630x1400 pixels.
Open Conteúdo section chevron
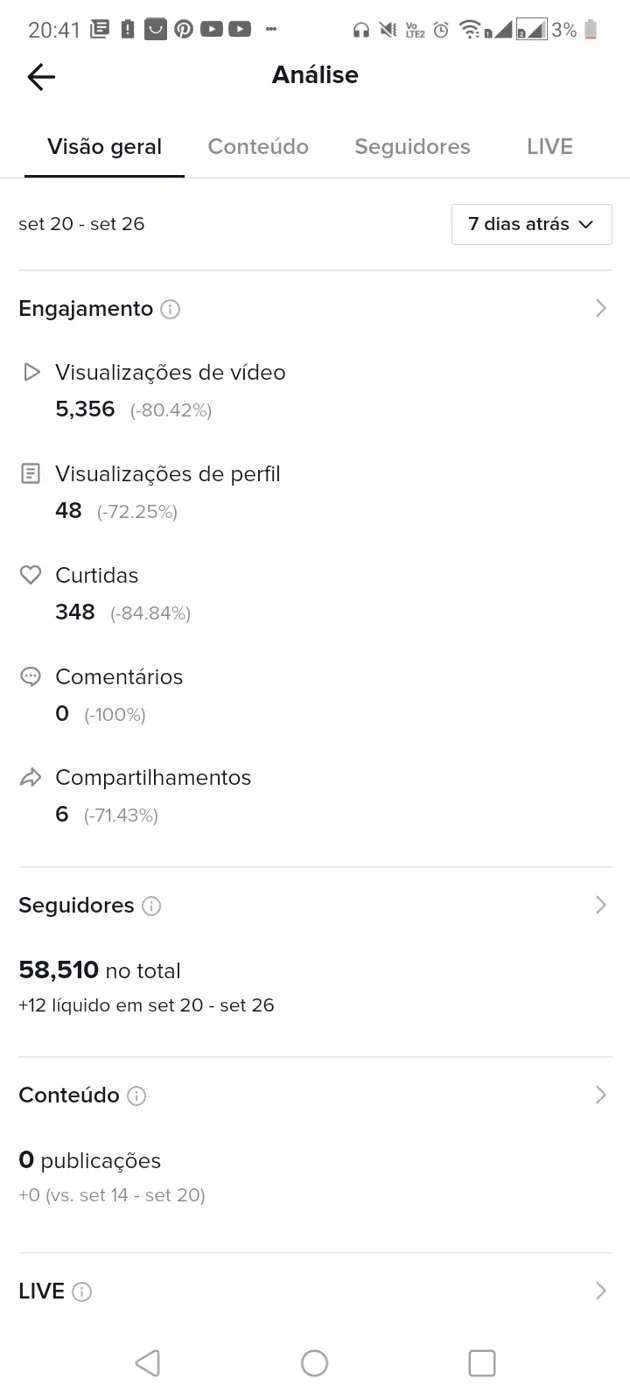(600, 1095)
